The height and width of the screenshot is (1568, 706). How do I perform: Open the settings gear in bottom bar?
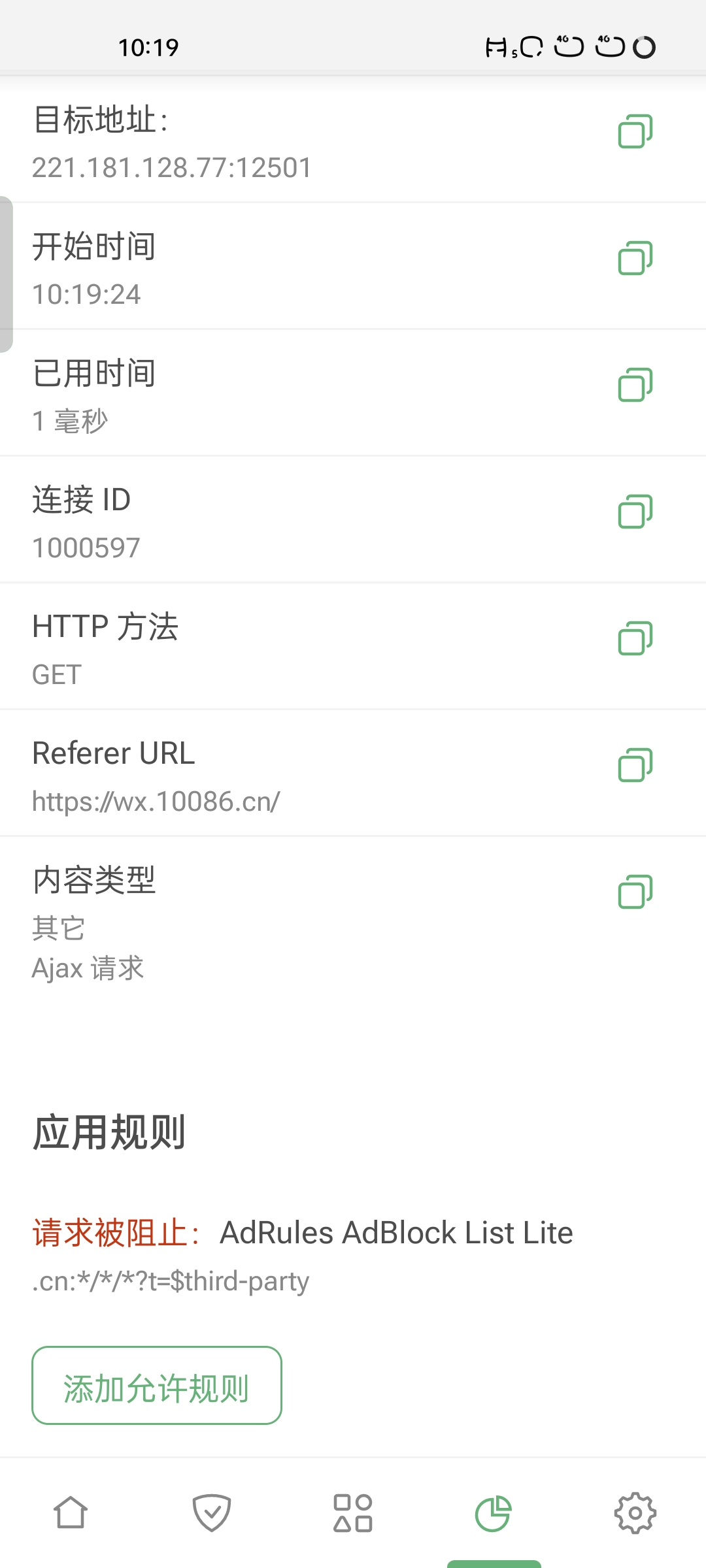[633, 1513]
